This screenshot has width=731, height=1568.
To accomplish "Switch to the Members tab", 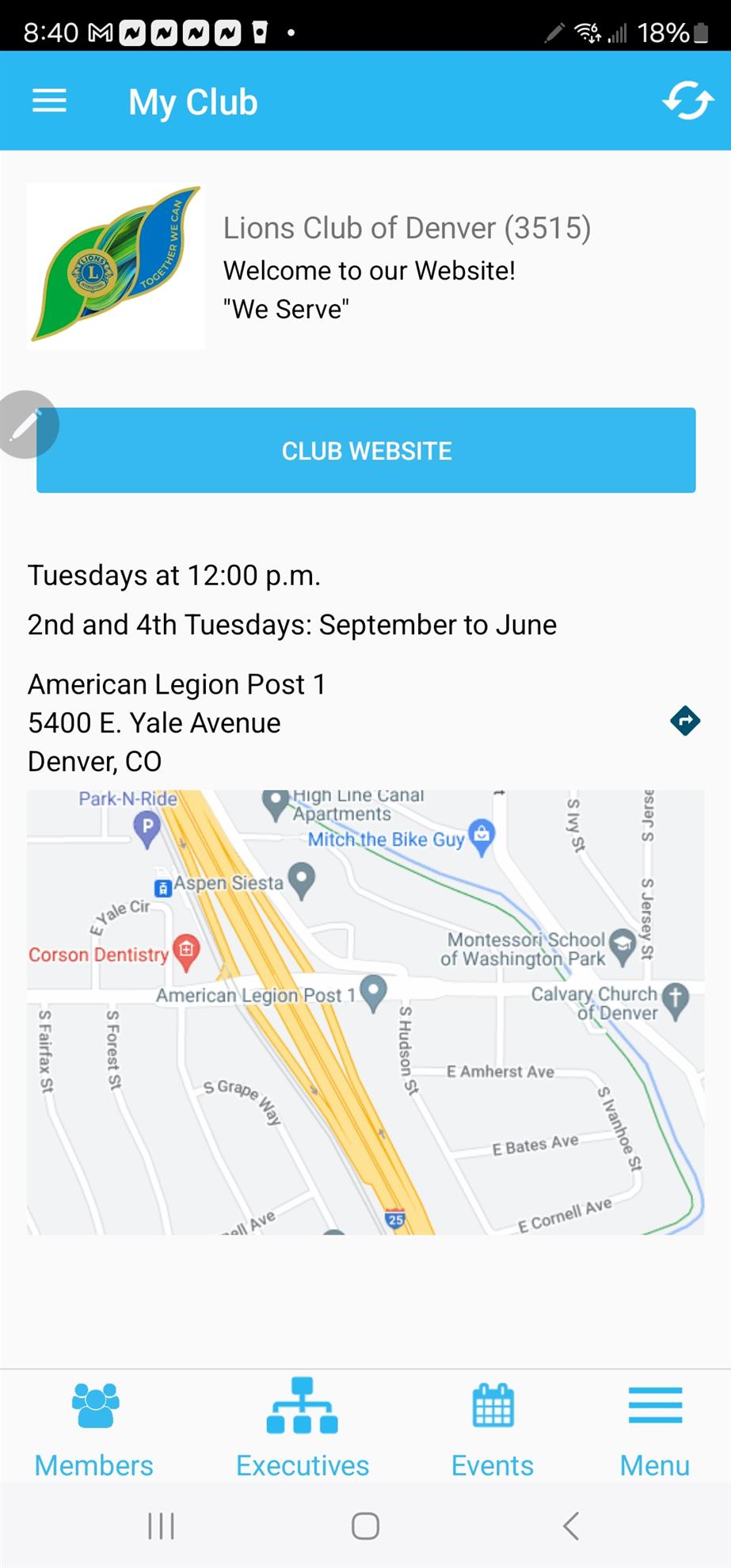I will pyautogui.click(x=93, y=1425).
